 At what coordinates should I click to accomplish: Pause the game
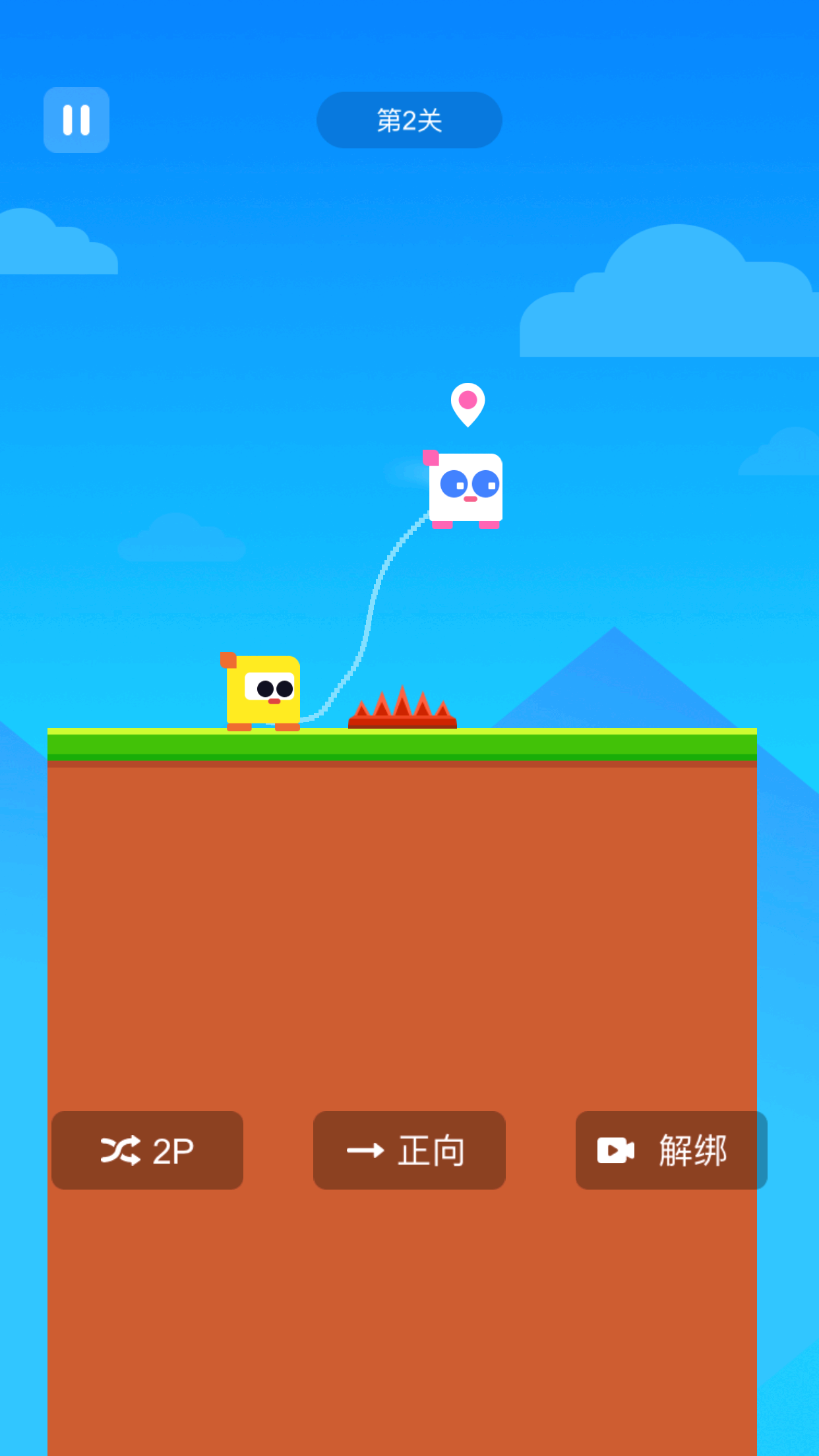[x=76, y=120]
